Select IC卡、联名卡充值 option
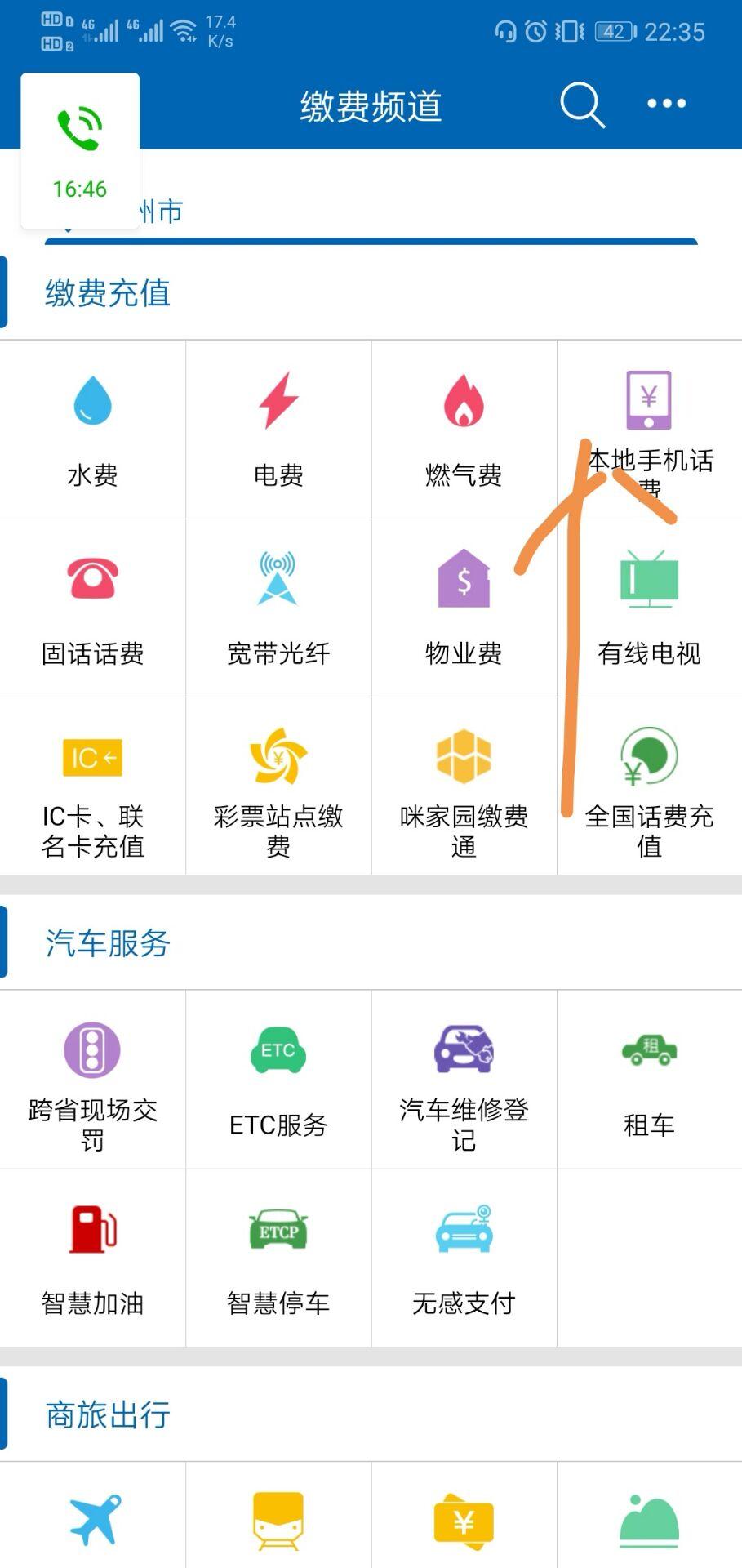 coord(92,786)
